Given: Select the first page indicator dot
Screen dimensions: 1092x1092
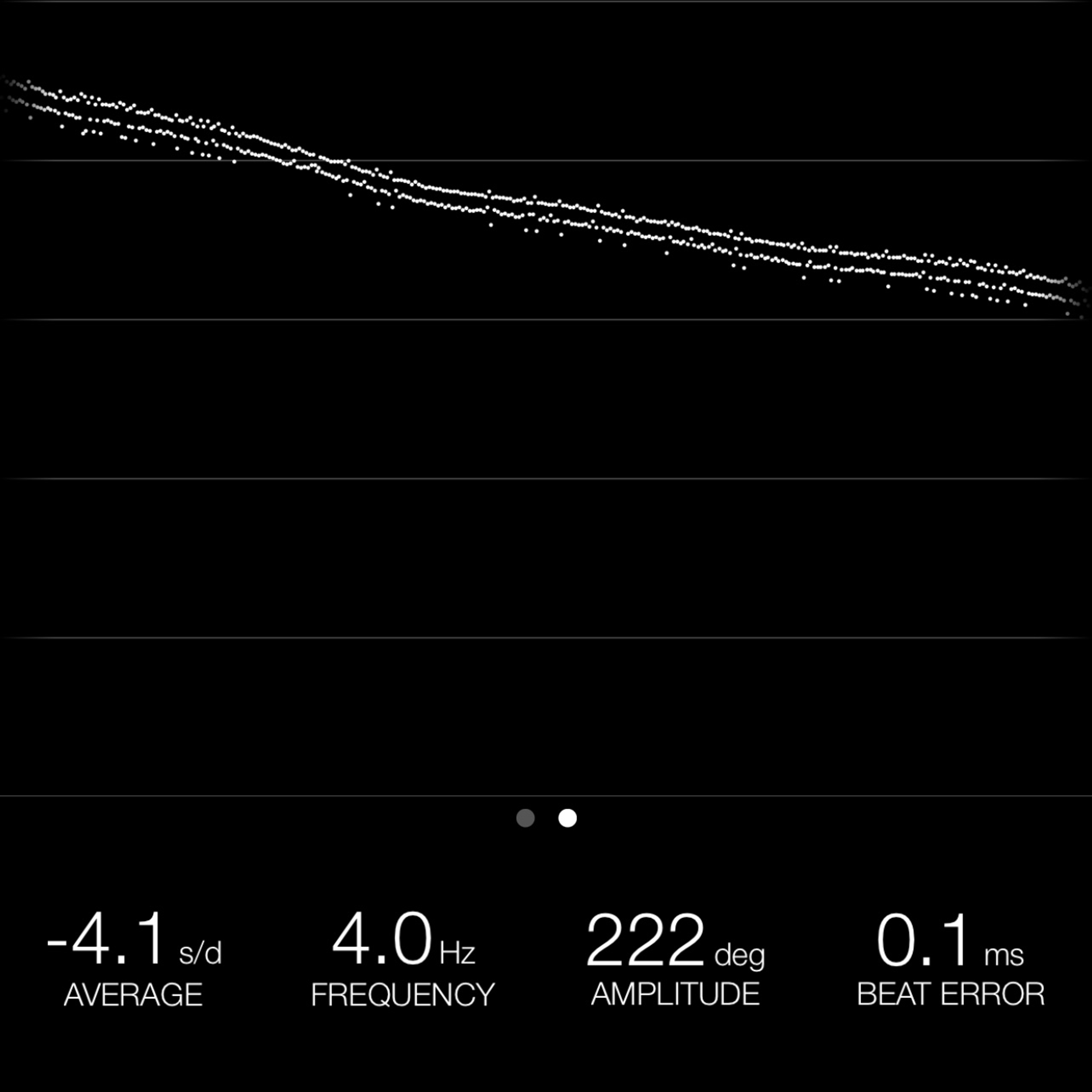Looking at the screenshot, I should (526, 818).
